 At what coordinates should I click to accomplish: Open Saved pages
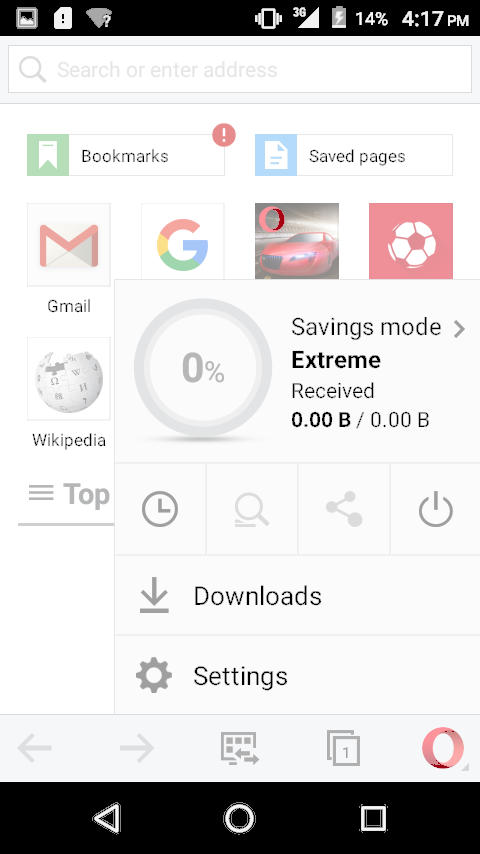(354, 155)
